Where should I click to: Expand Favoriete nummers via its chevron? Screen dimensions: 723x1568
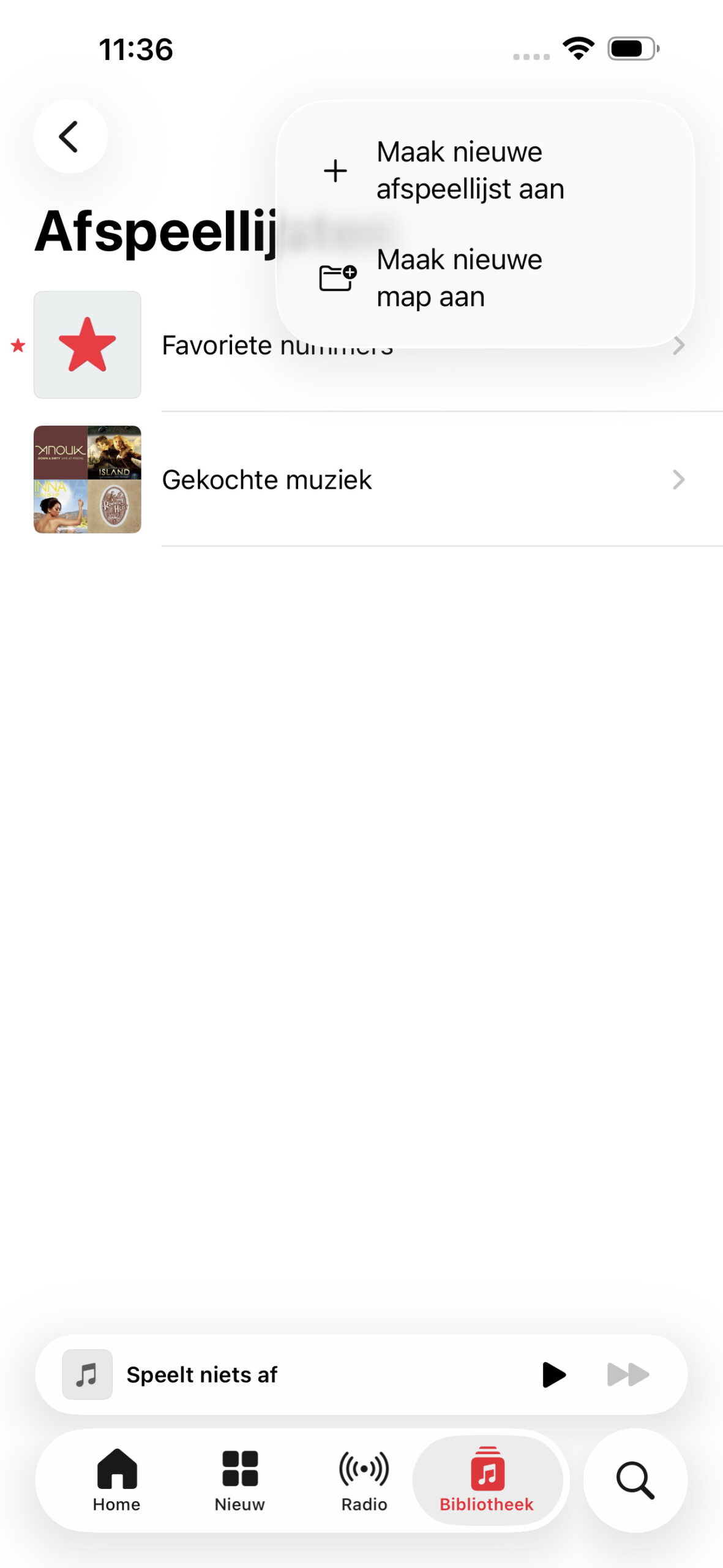680,345
